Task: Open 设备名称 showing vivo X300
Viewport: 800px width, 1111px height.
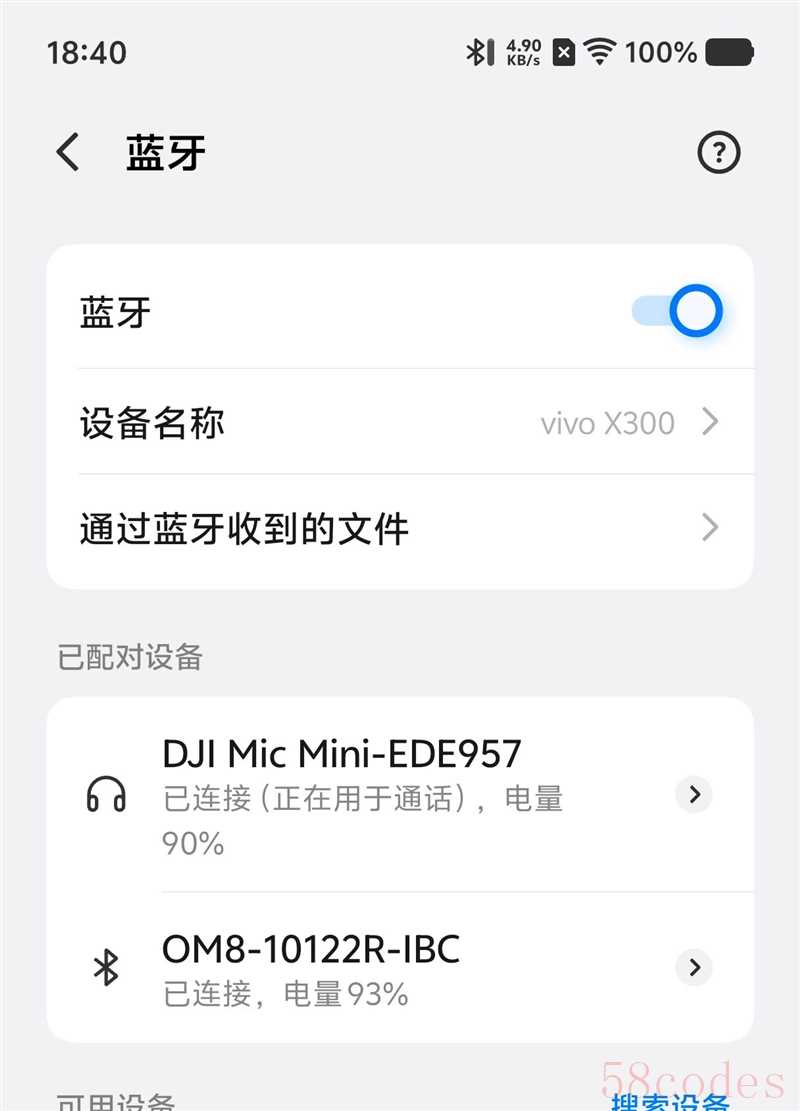Action: (x=400, y=423)
